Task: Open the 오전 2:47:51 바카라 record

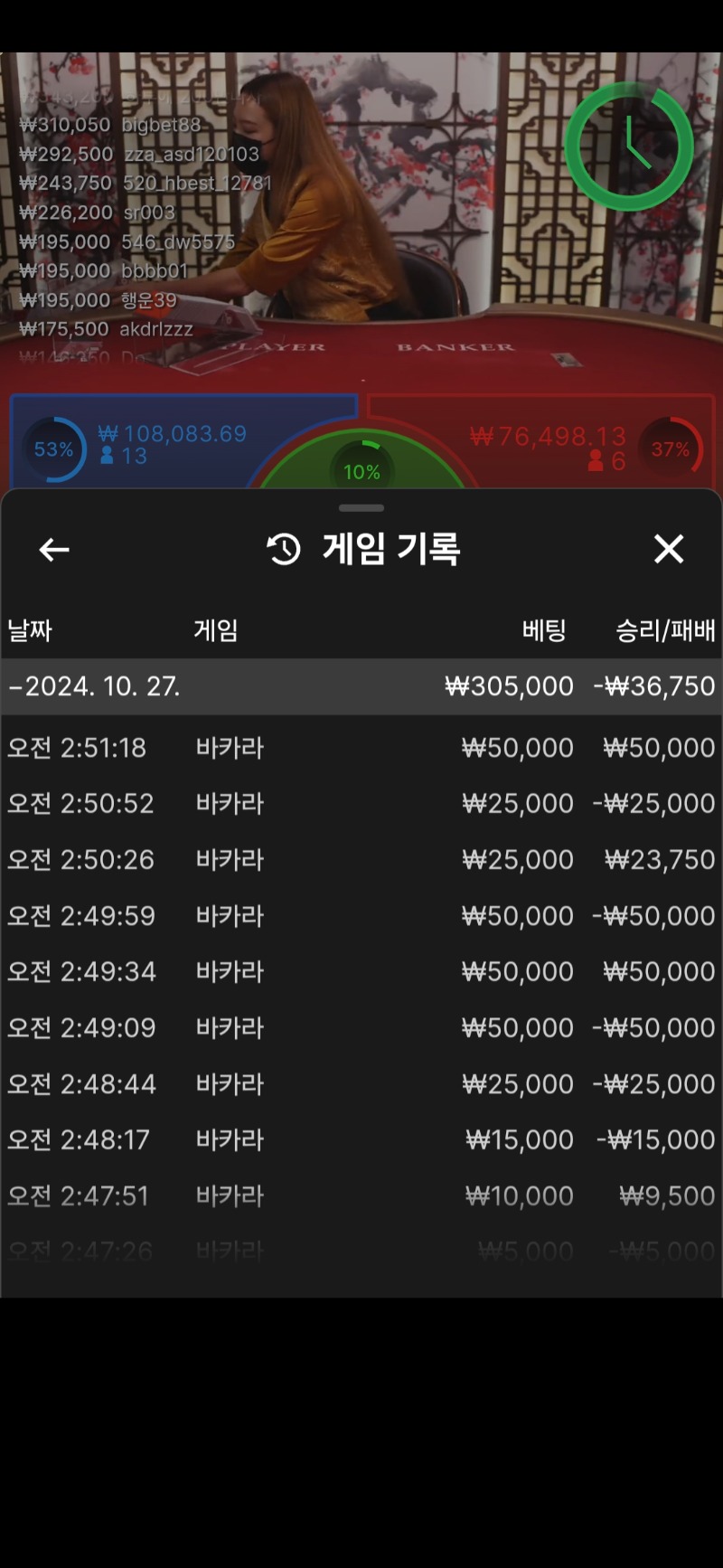Action: tap(361, 1196)
